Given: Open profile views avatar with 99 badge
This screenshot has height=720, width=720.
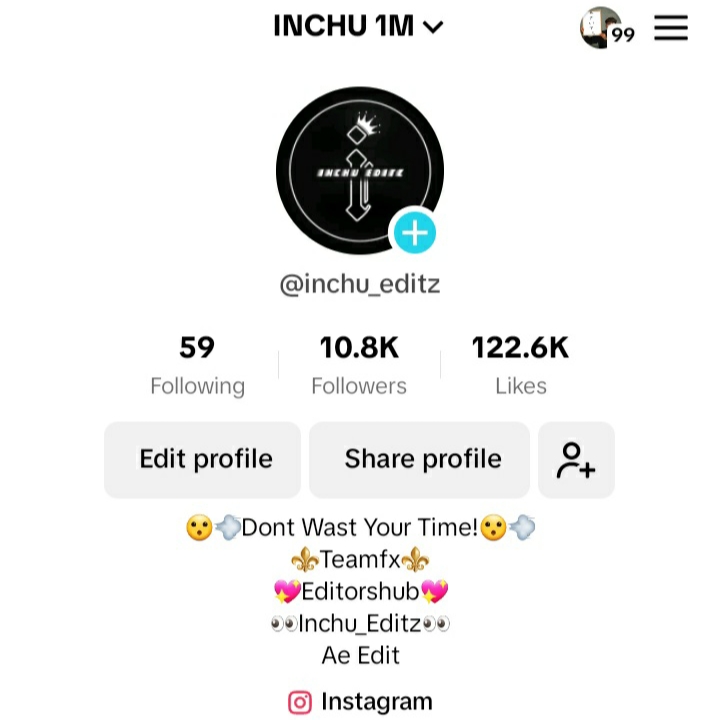Looking at the screenshot, I should coord(603,28).
